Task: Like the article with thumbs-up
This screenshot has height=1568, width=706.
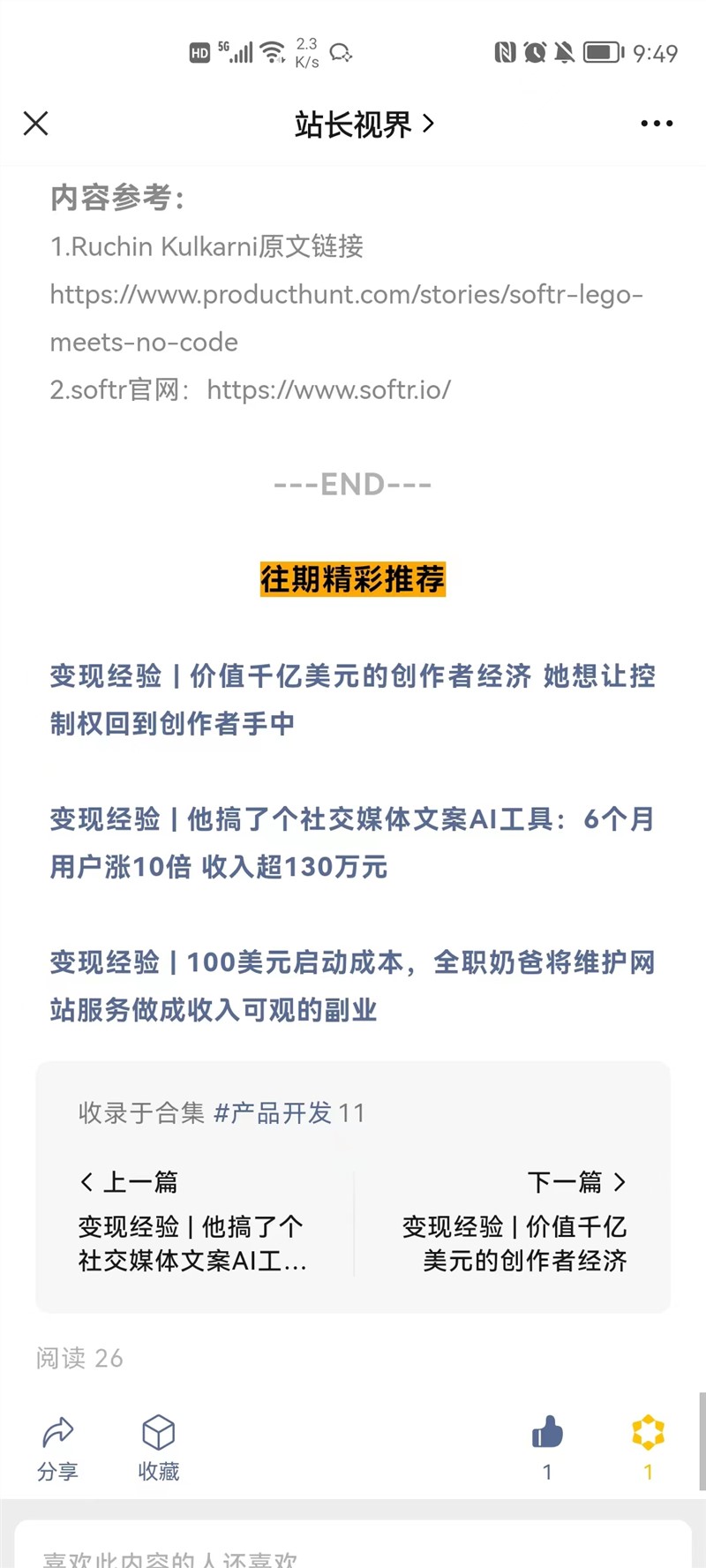Action: coord(547,1435)
